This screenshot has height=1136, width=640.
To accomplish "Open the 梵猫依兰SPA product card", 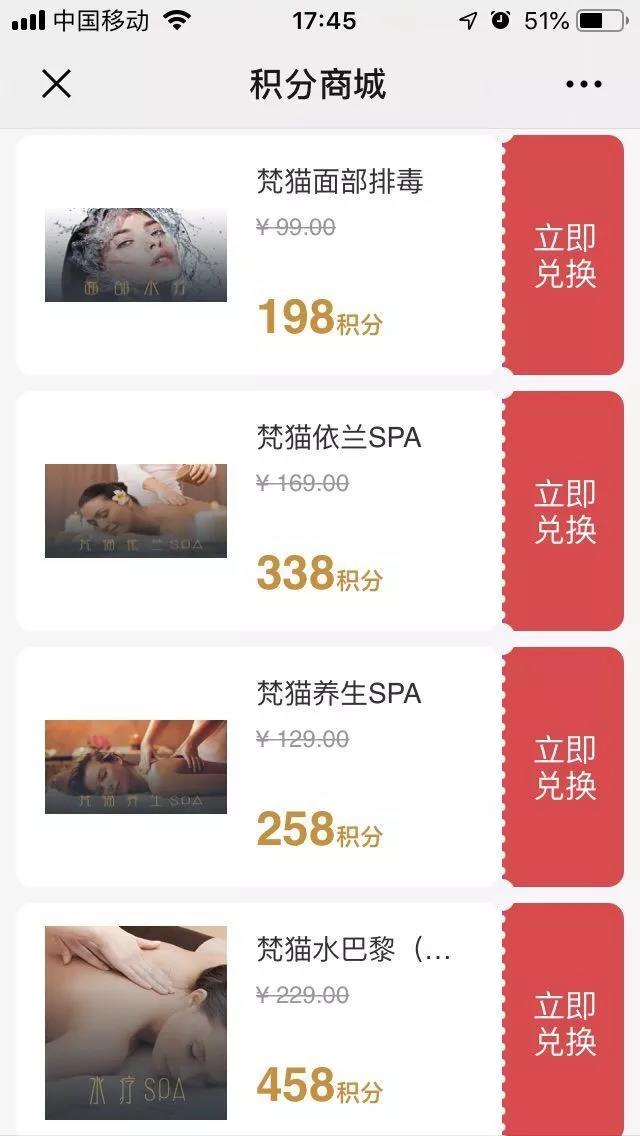I will coord(257,511).
